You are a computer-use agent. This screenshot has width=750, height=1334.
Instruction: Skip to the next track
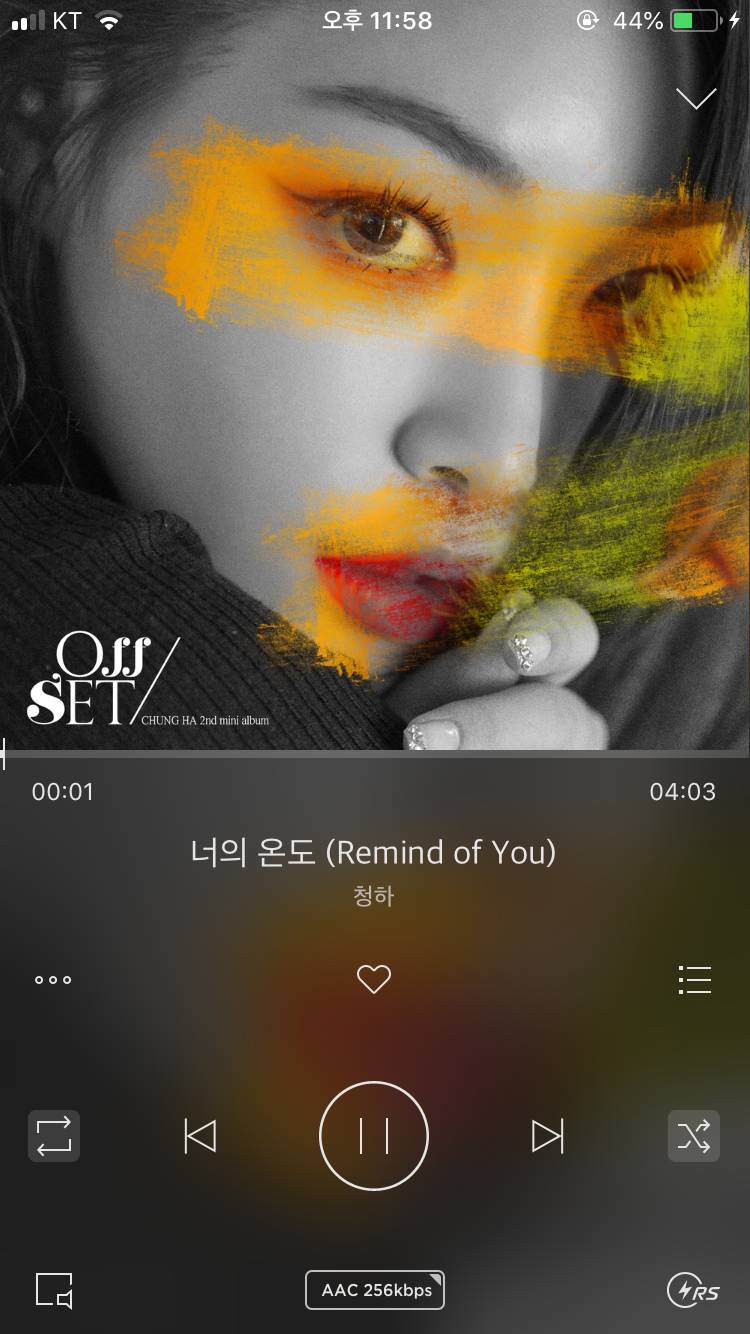(547, 1136)
